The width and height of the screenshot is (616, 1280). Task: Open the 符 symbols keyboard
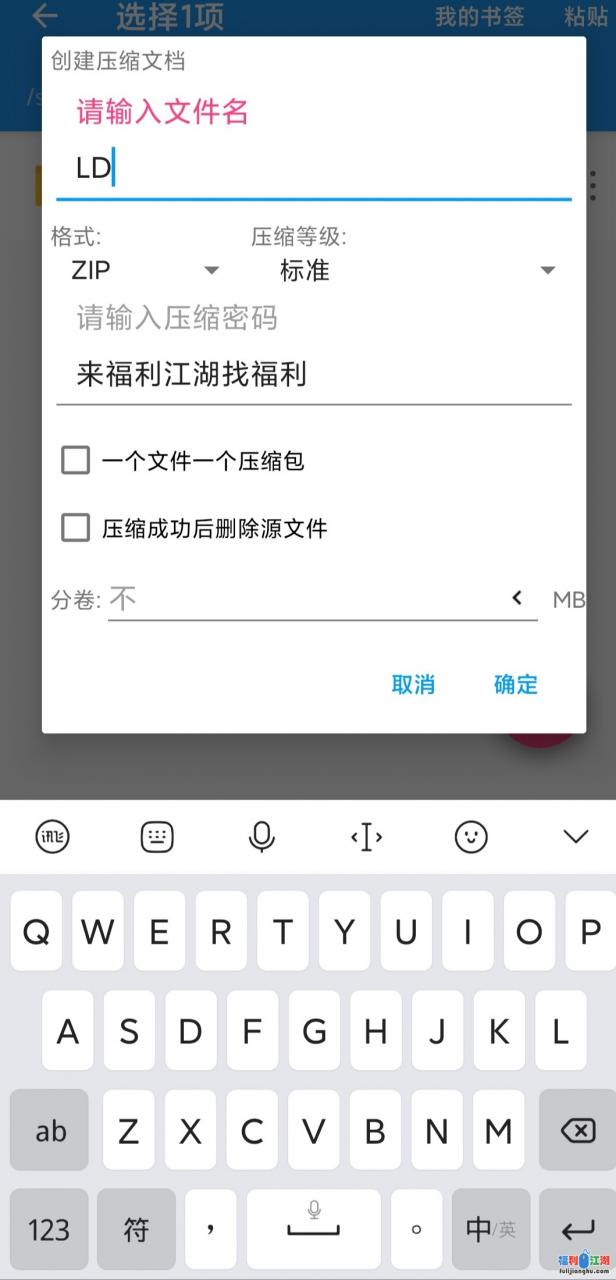136,1229
